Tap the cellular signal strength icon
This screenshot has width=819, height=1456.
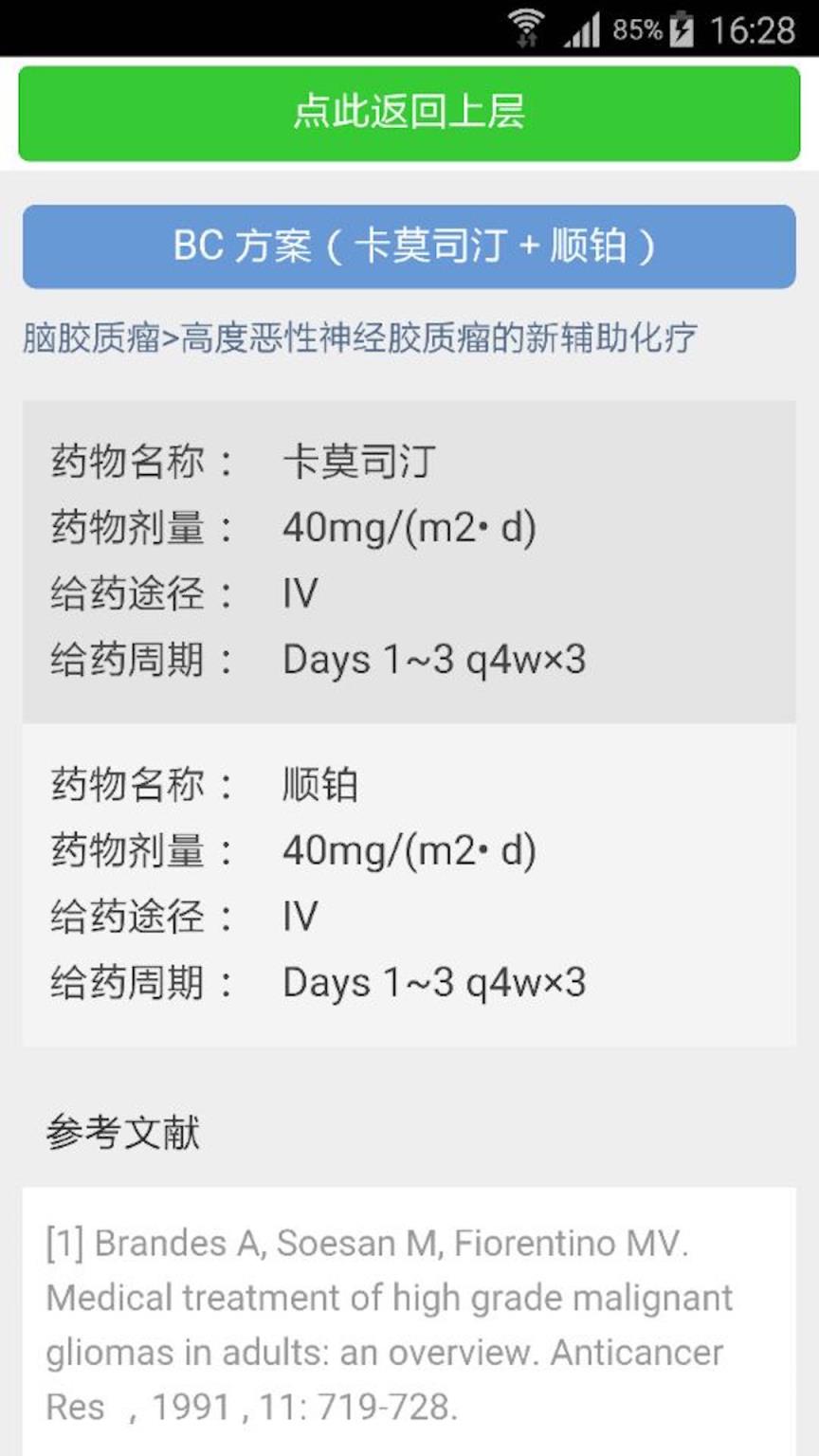coord(580,28)
